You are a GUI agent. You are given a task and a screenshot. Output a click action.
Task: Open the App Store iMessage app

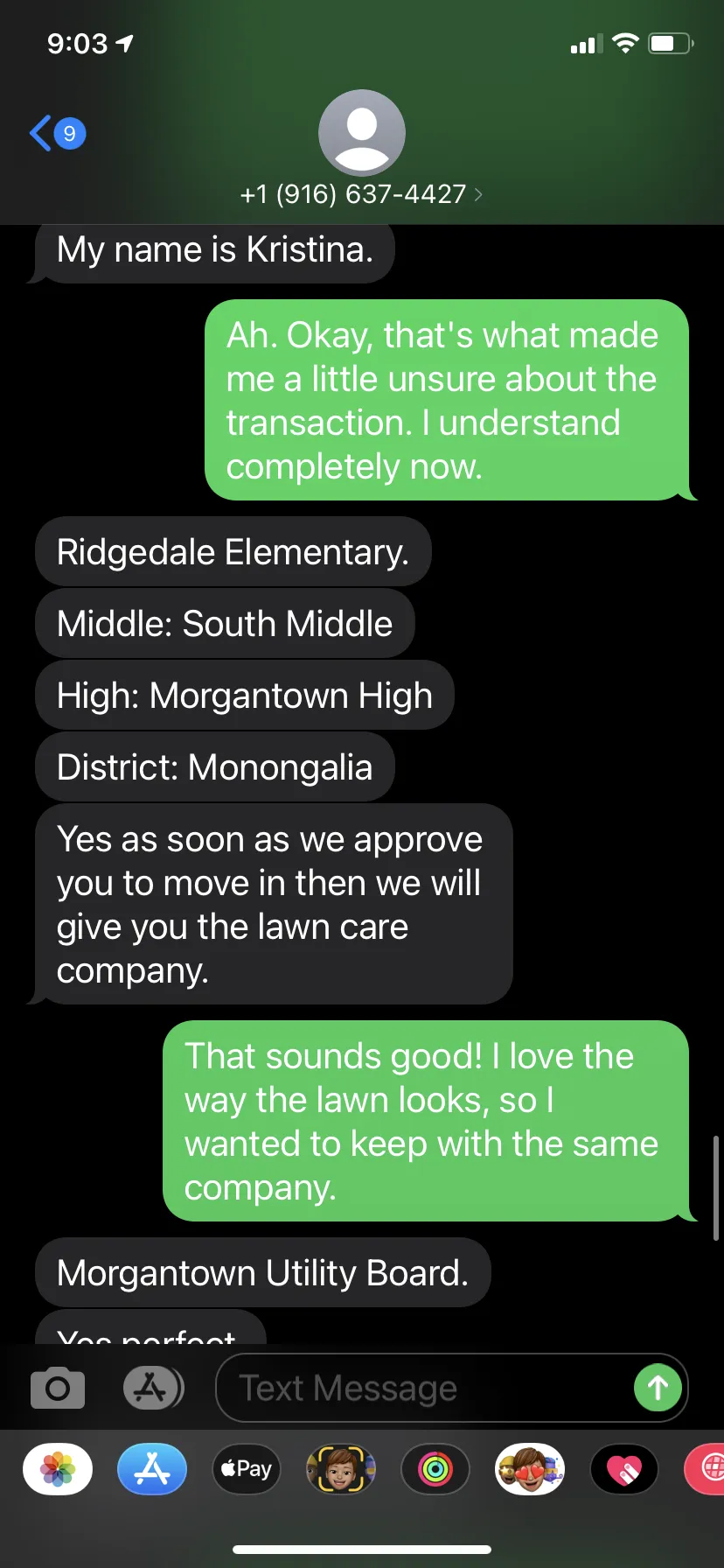click(152, 1469)
